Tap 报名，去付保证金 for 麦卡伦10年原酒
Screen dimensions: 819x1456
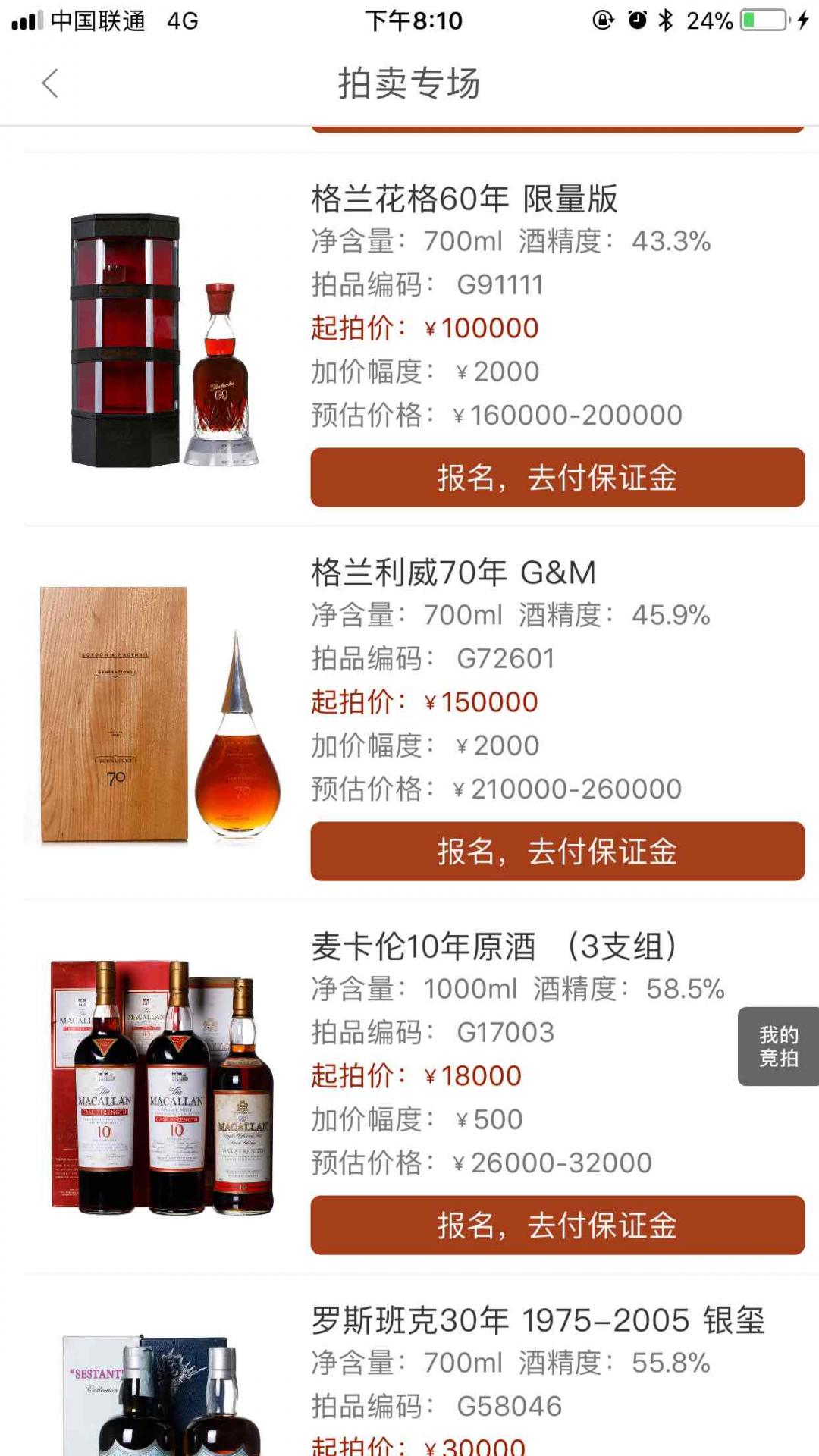[x=557, y=1225]
